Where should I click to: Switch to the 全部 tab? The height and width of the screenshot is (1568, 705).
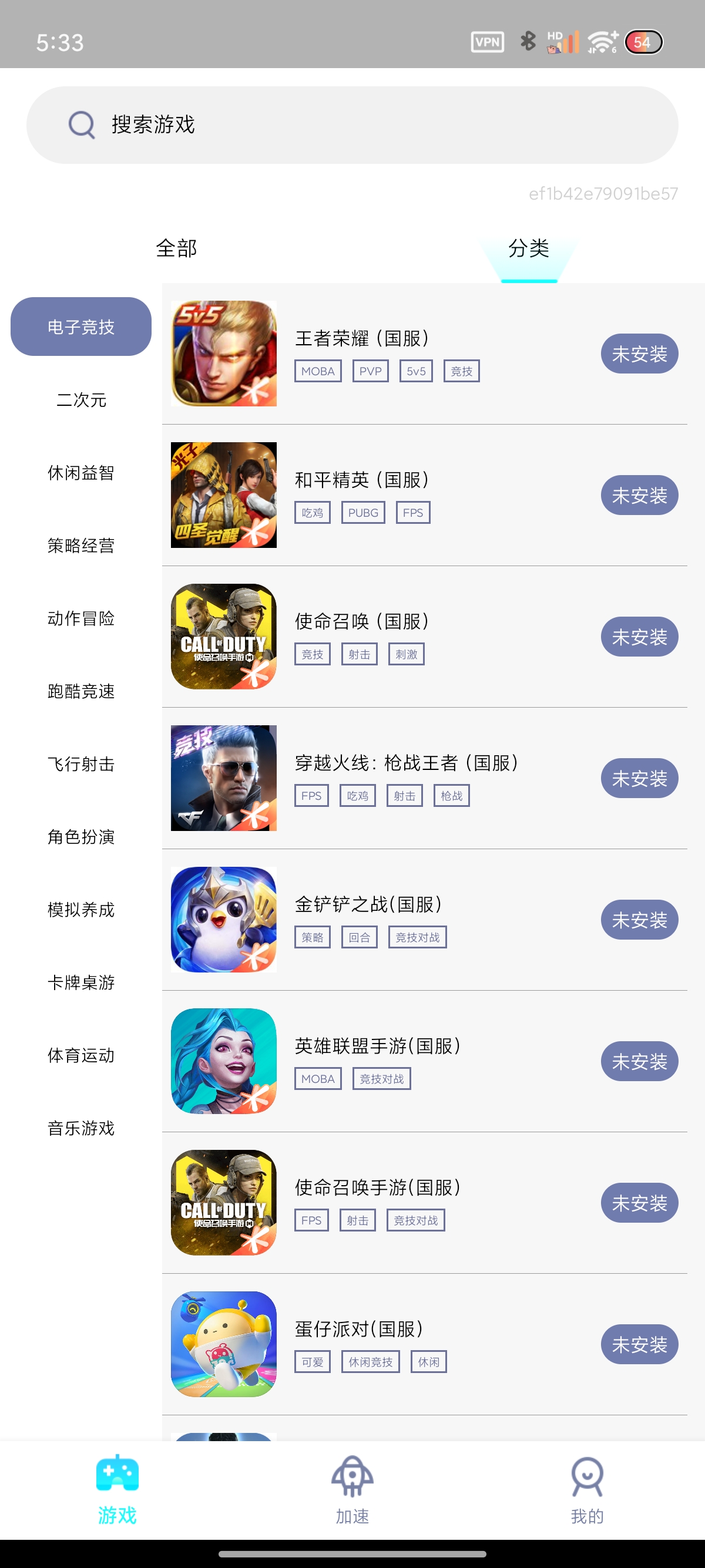[176, 248]
